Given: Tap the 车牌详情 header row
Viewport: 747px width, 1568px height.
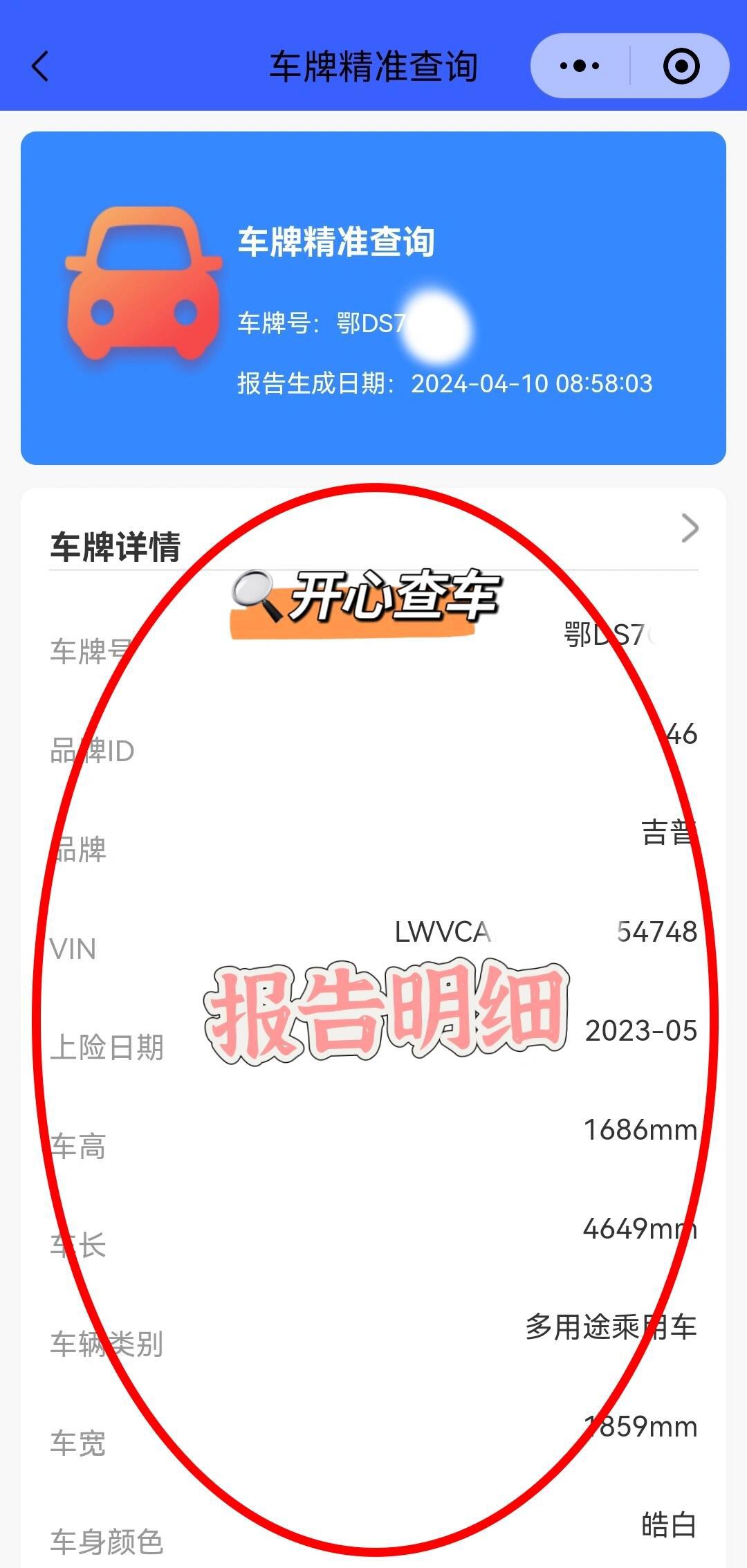Looking at the screenshot, I should [x=114, y=547].
